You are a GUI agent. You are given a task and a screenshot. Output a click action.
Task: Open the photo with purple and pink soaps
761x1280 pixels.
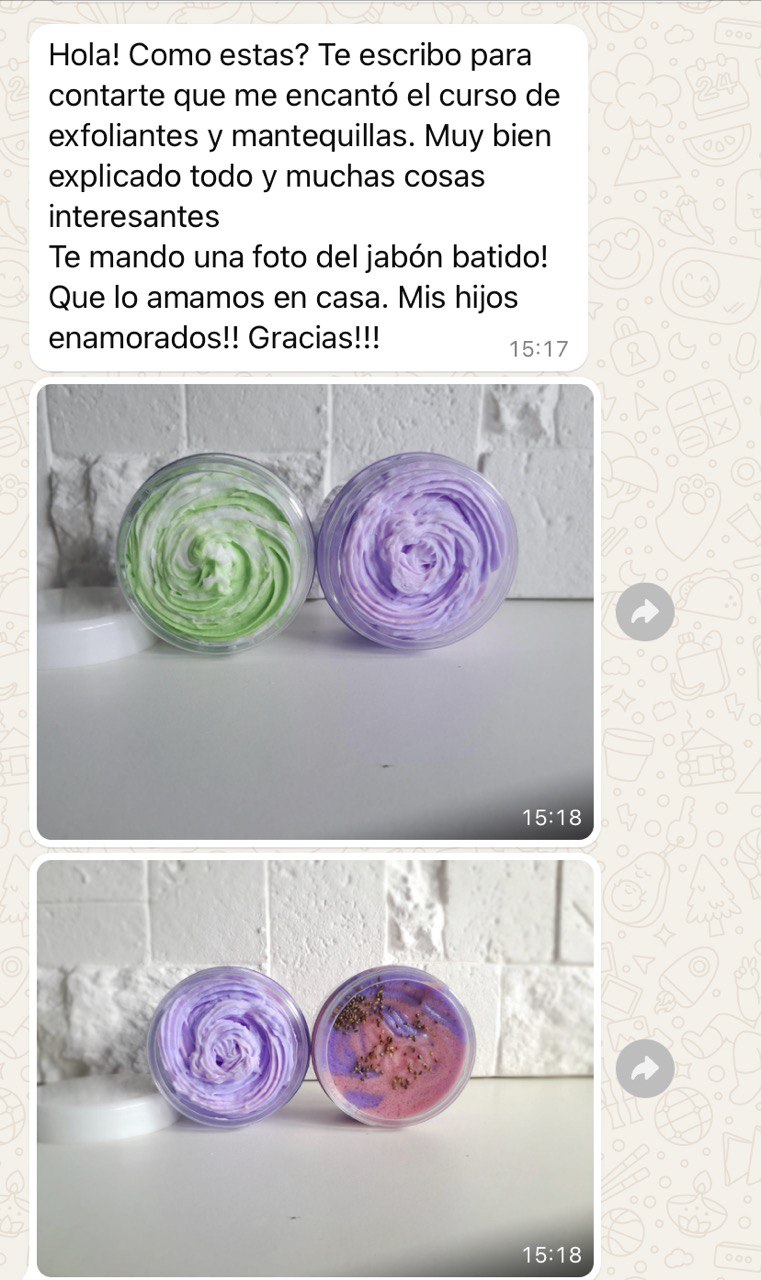[x=315, y=1066]
